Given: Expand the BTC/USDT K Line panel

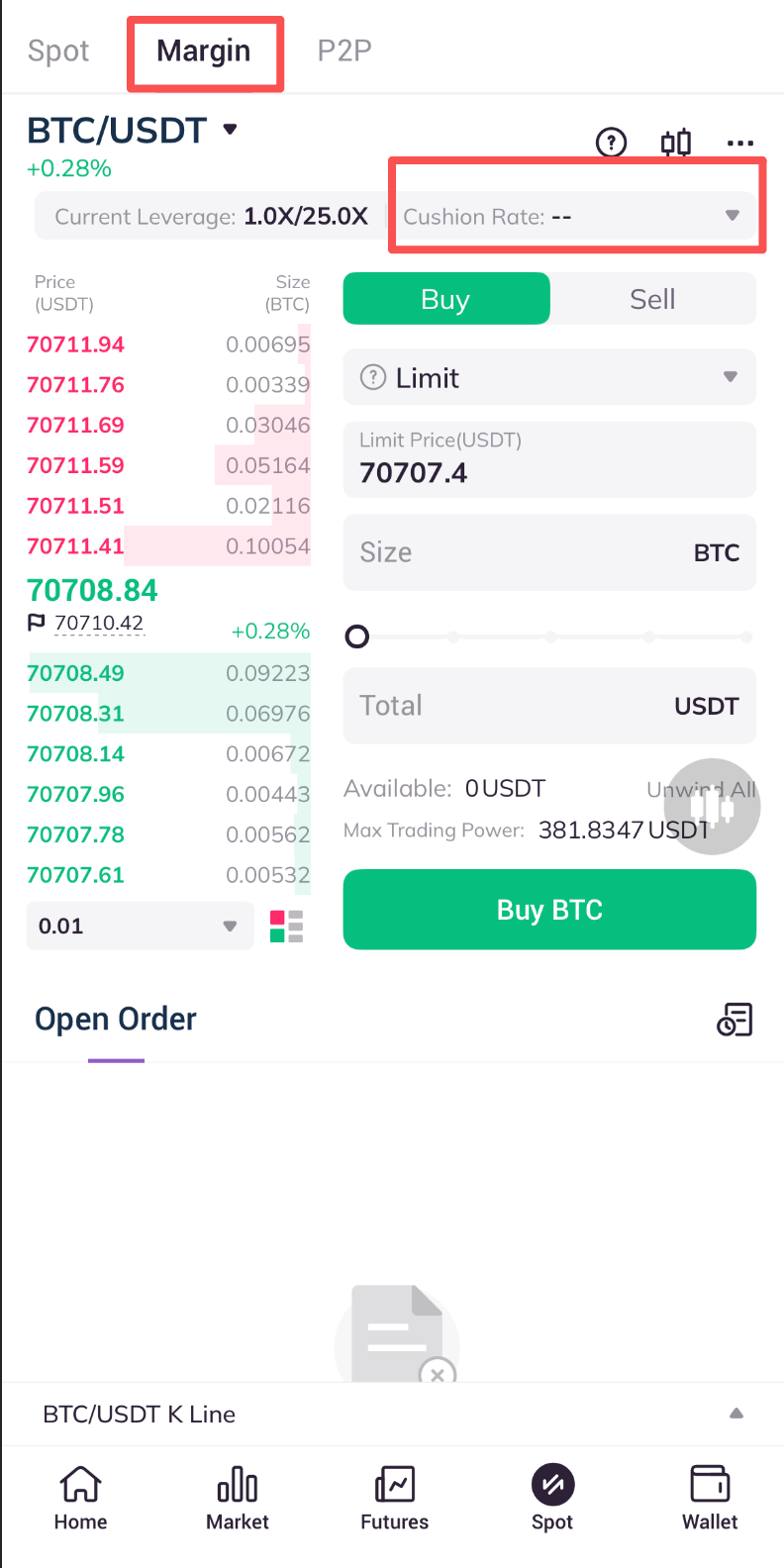Looking at the screenshot, I should pos(735,1414).
